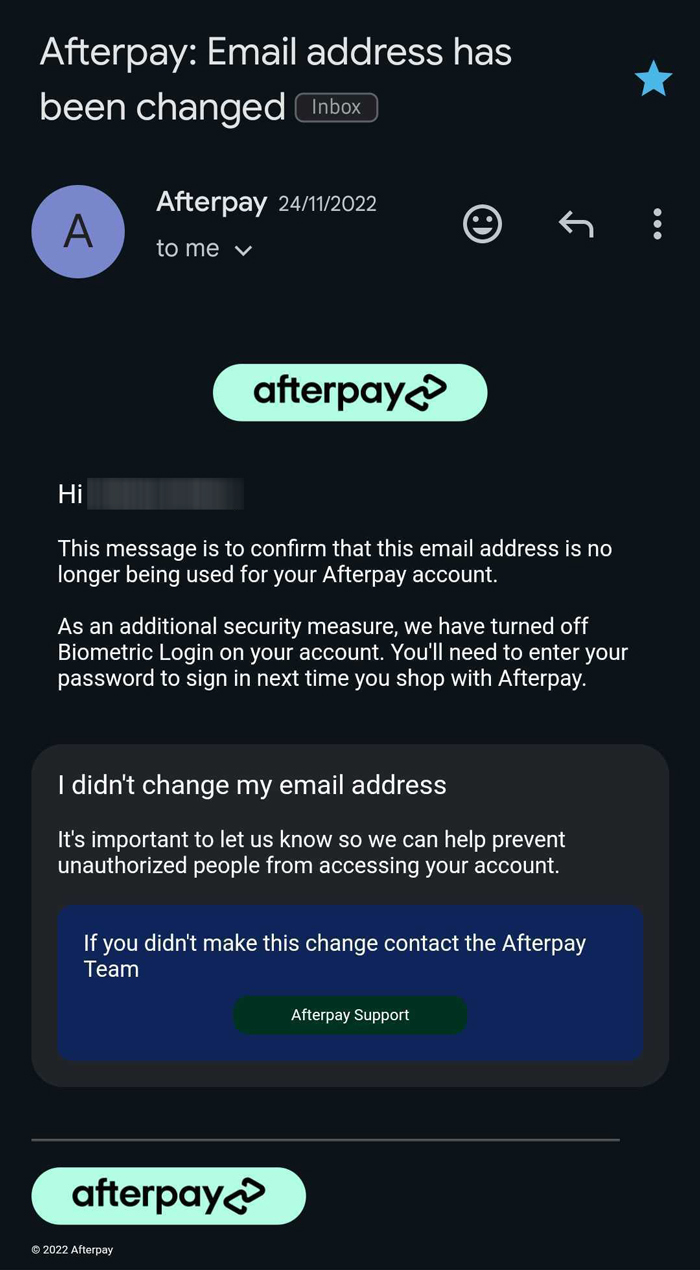Reply to the Afterpay email

[x=576, y=224]
